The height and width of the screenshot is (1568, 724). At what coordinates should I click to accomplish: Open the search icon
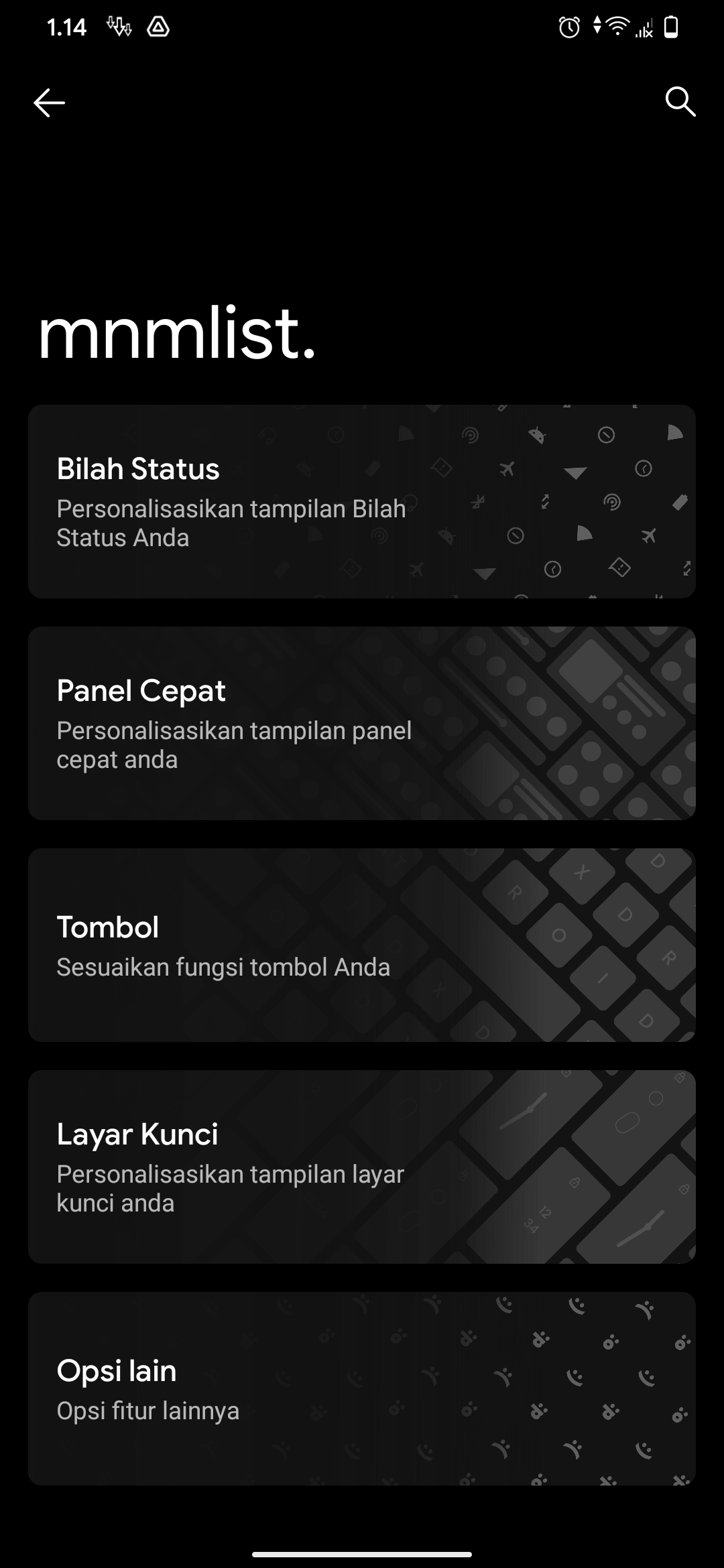(680, 102)
